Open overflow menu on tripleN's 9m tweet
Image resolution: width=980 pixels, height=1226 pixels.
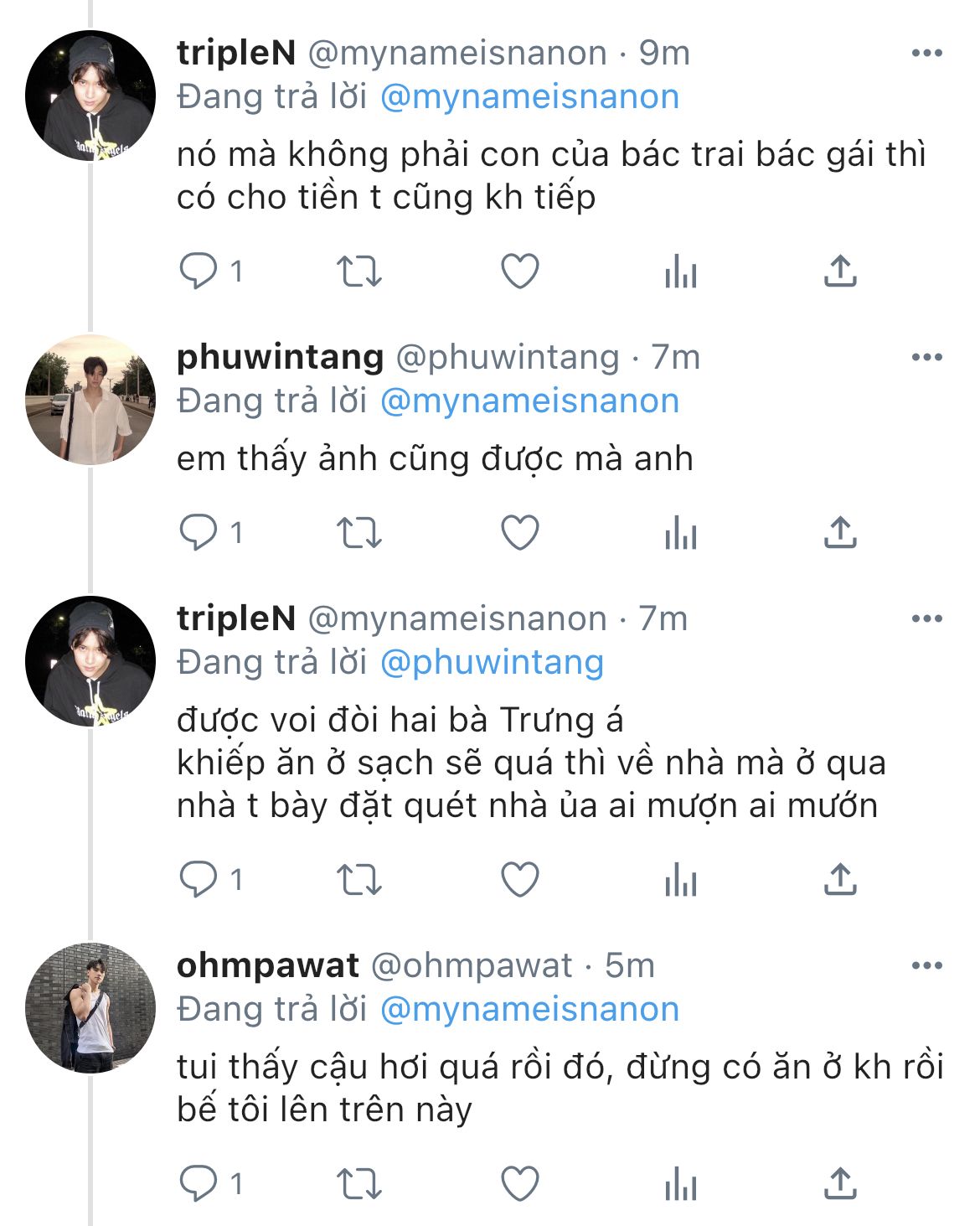pyautogui.click(x=926, y=53)
